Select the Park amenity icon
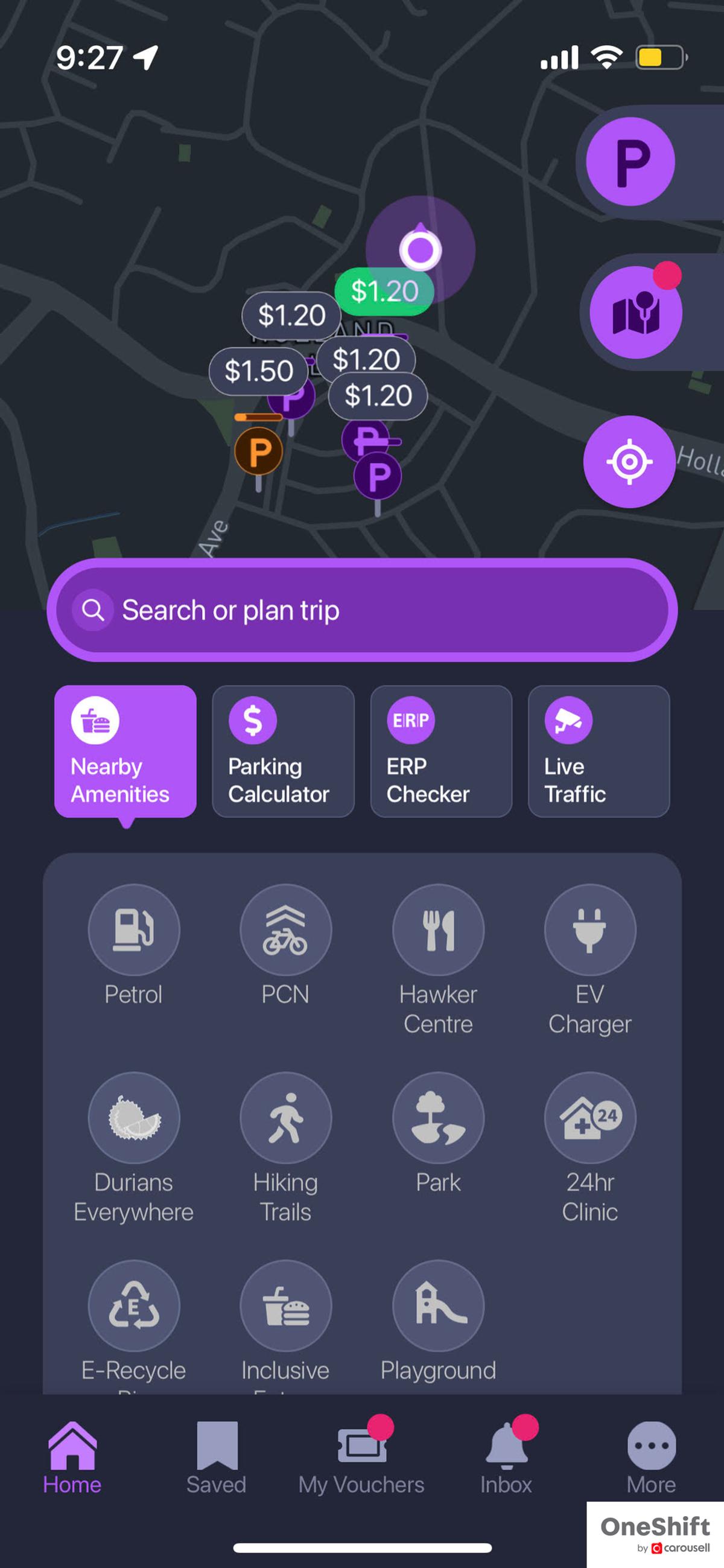Viewport: 724px width, 1568px height. point(438,1118)
